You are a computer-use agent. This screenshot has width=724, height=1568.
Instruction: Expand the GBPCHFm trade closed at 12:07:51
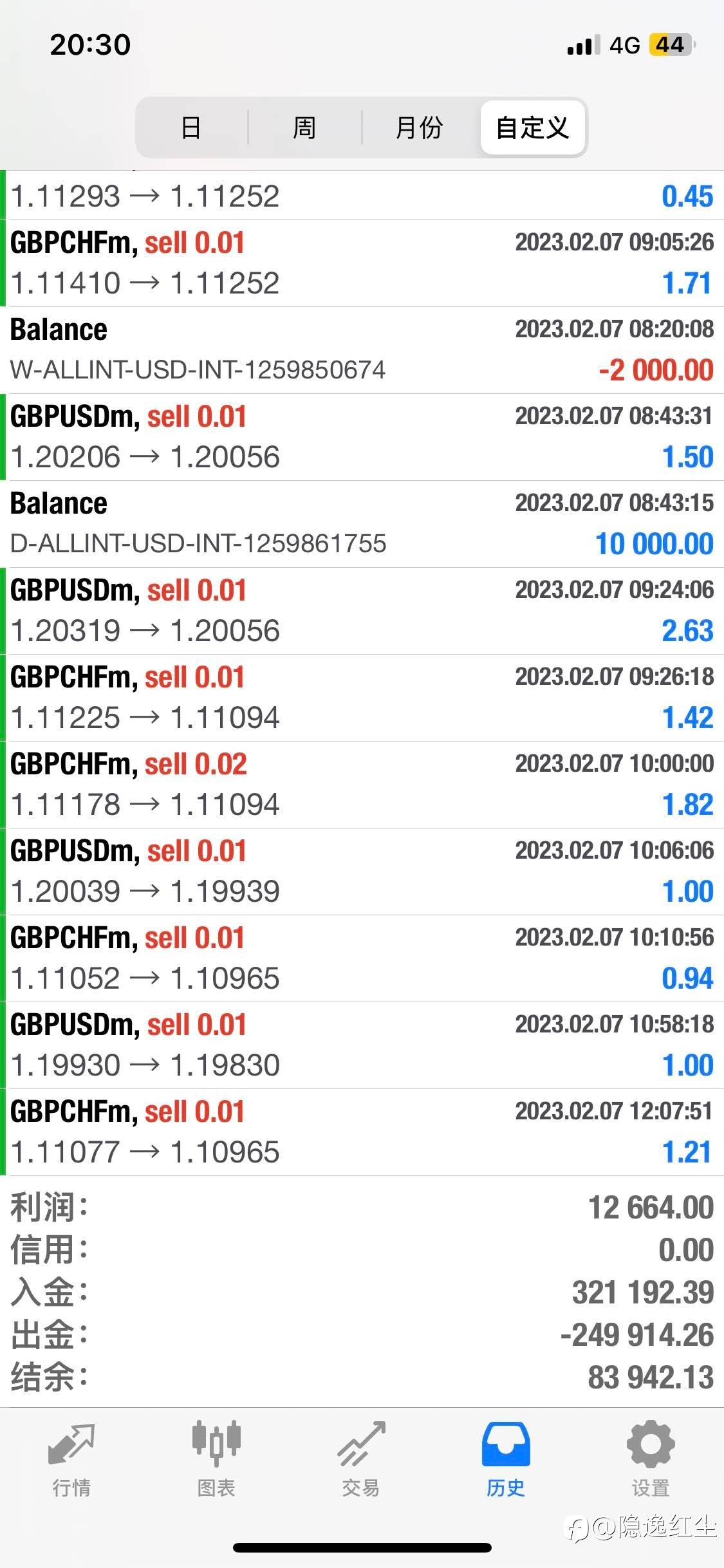click(x=362, y=1132)
